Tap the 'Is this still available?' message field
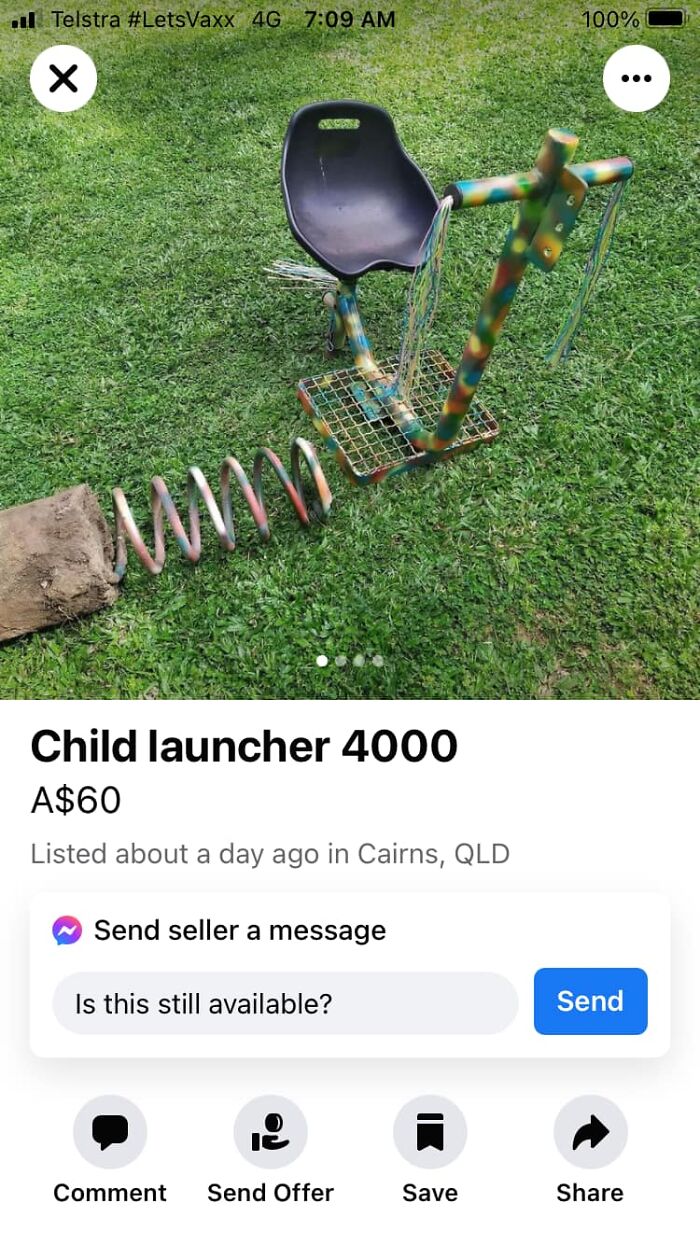 click(285, 1002)
